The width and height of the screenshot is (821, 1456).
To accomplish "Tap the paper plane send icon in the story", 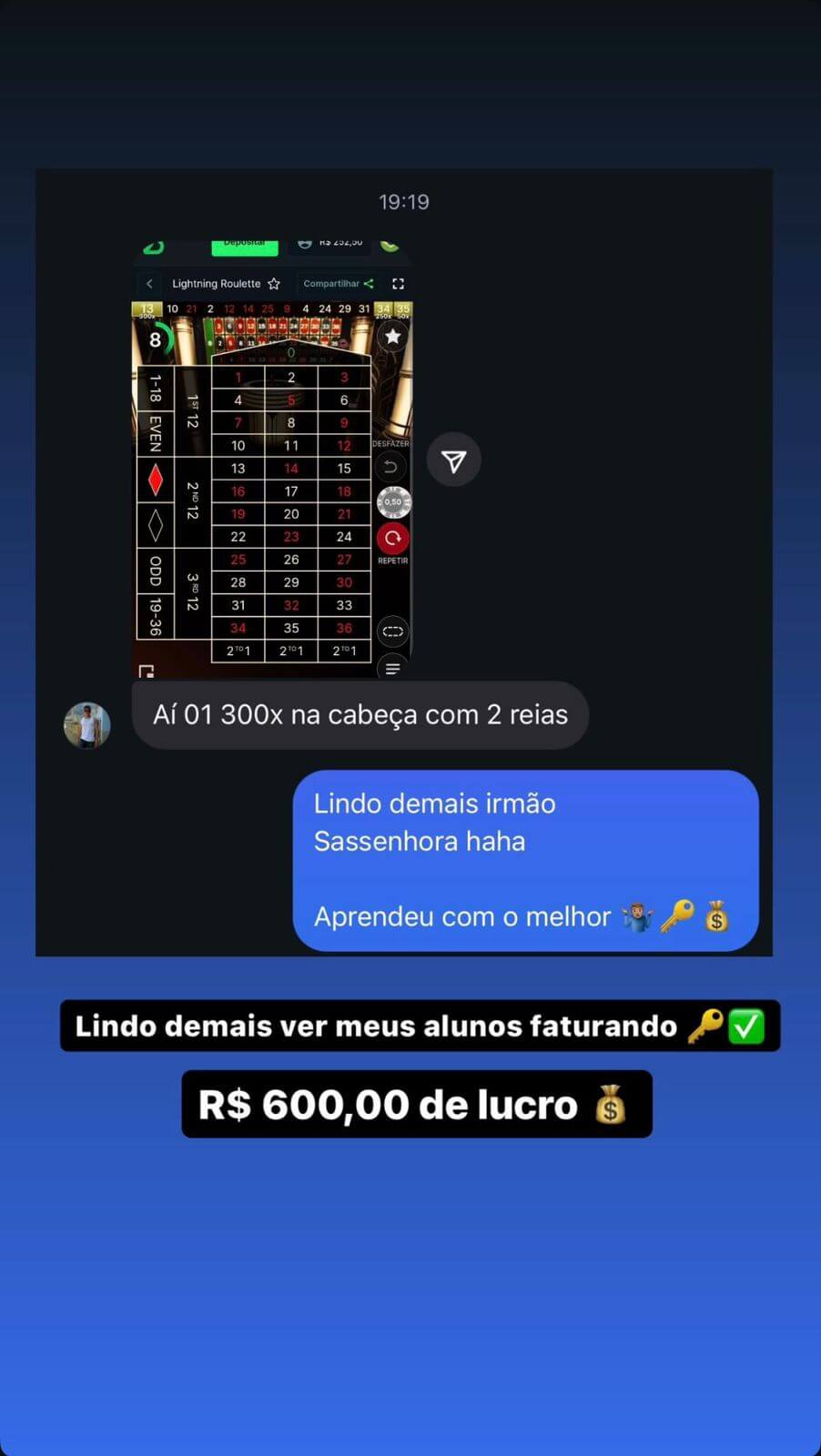I will pos(453,460).
